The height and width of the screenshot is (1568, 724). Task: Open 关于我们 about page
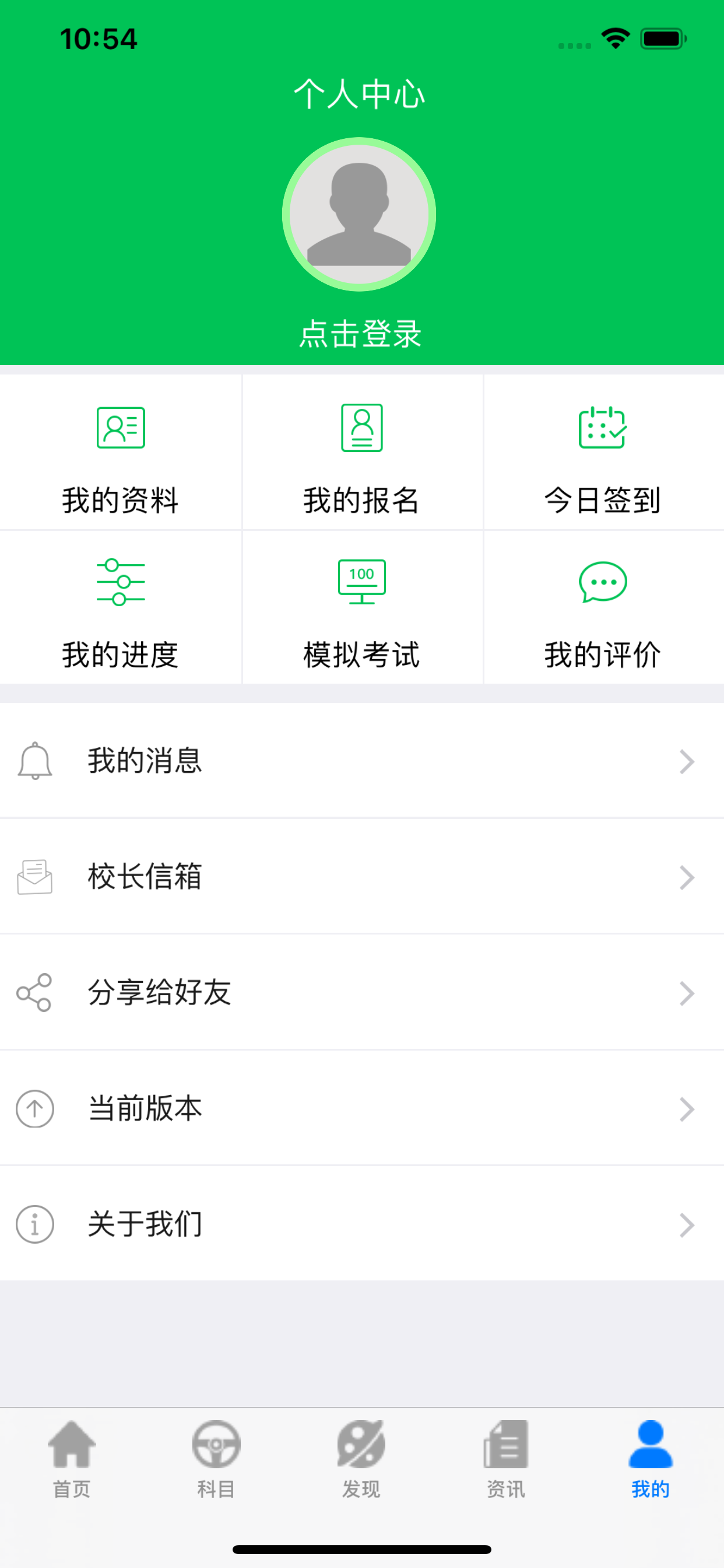tap(362, 1224)
